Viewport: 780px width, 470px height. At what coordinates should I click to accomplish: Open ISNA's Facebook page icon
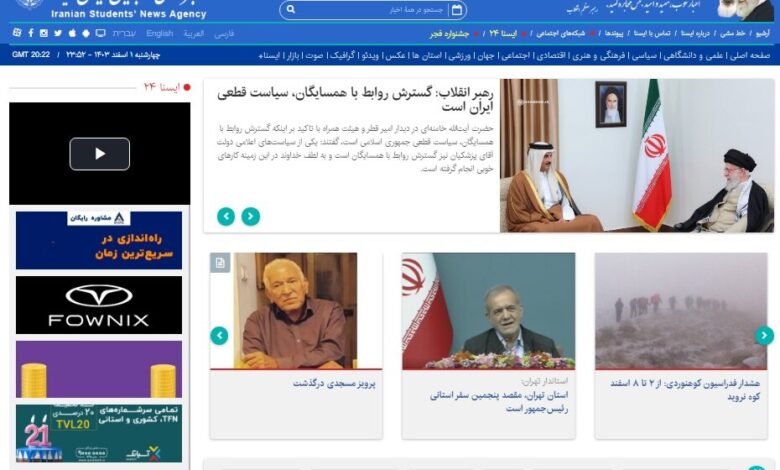tap(29, 33)
